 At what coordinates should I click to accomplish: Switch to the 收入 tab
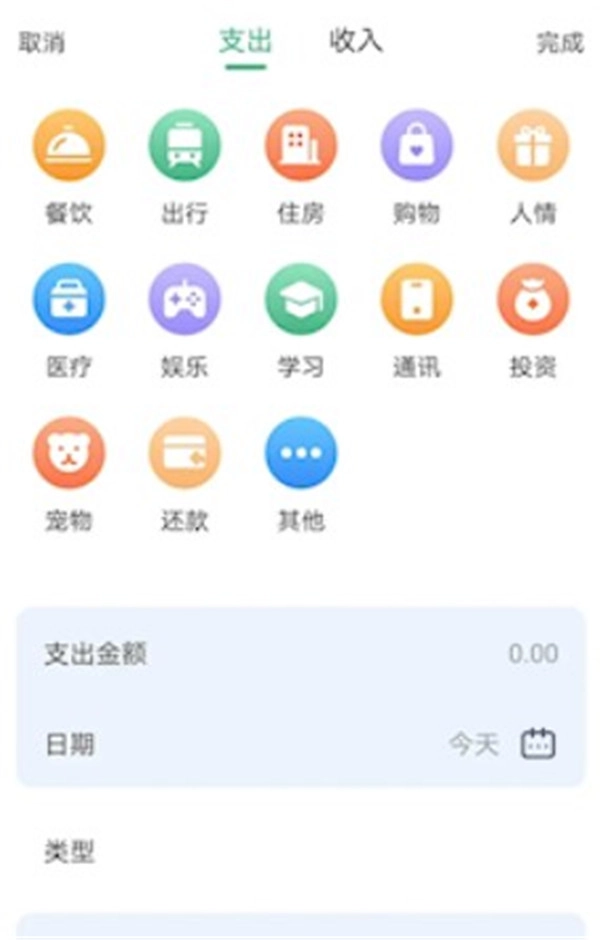[356, 42]
